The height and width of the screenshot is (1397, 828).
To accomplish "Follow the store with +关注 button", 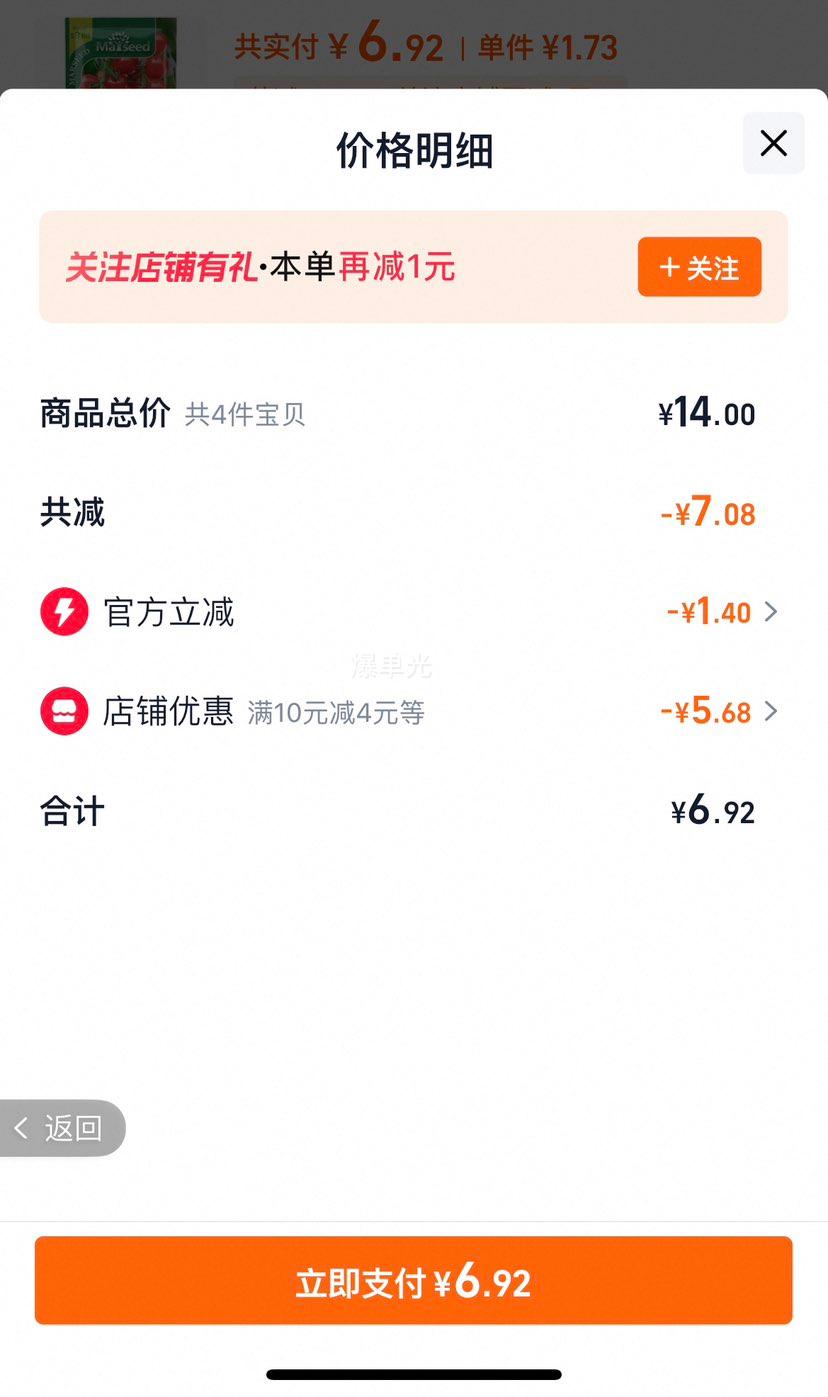I will tap(700, 267).
